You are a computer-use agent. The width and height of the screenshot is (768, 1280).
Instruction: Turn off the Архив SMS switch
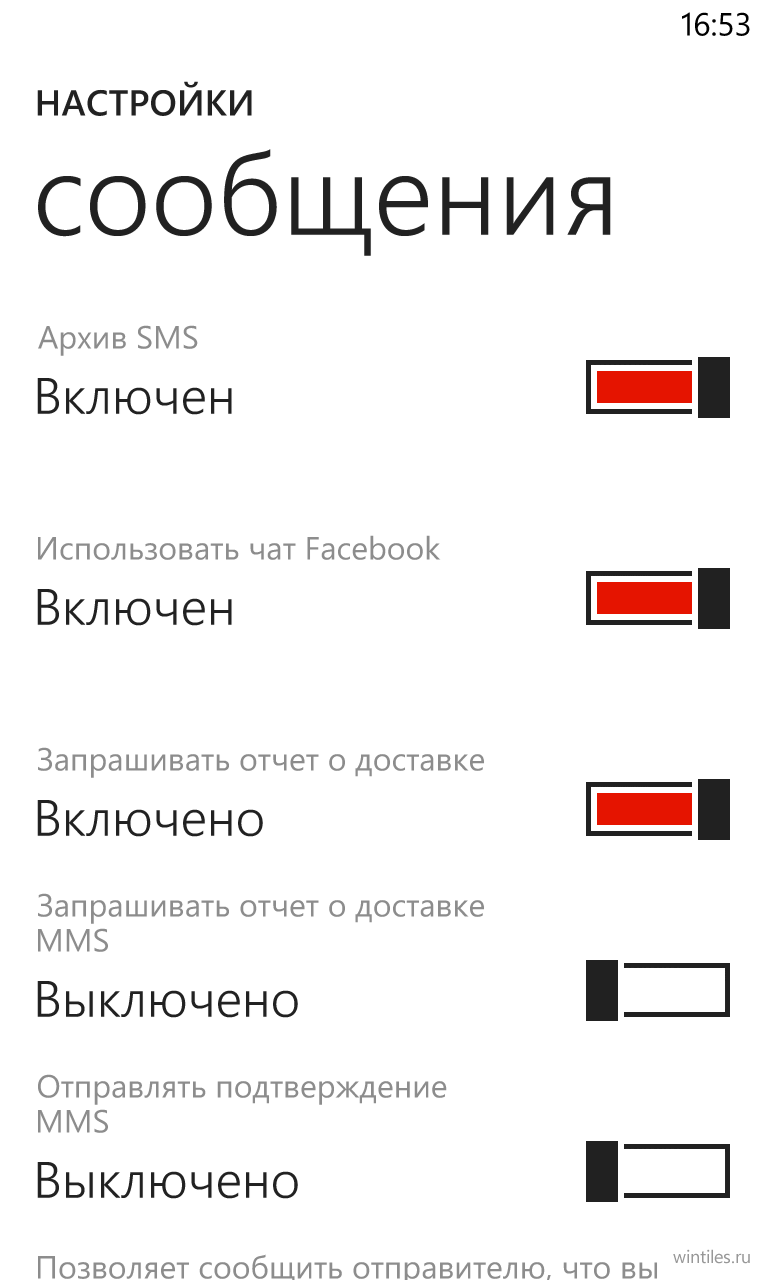click(x=657, y=387)
